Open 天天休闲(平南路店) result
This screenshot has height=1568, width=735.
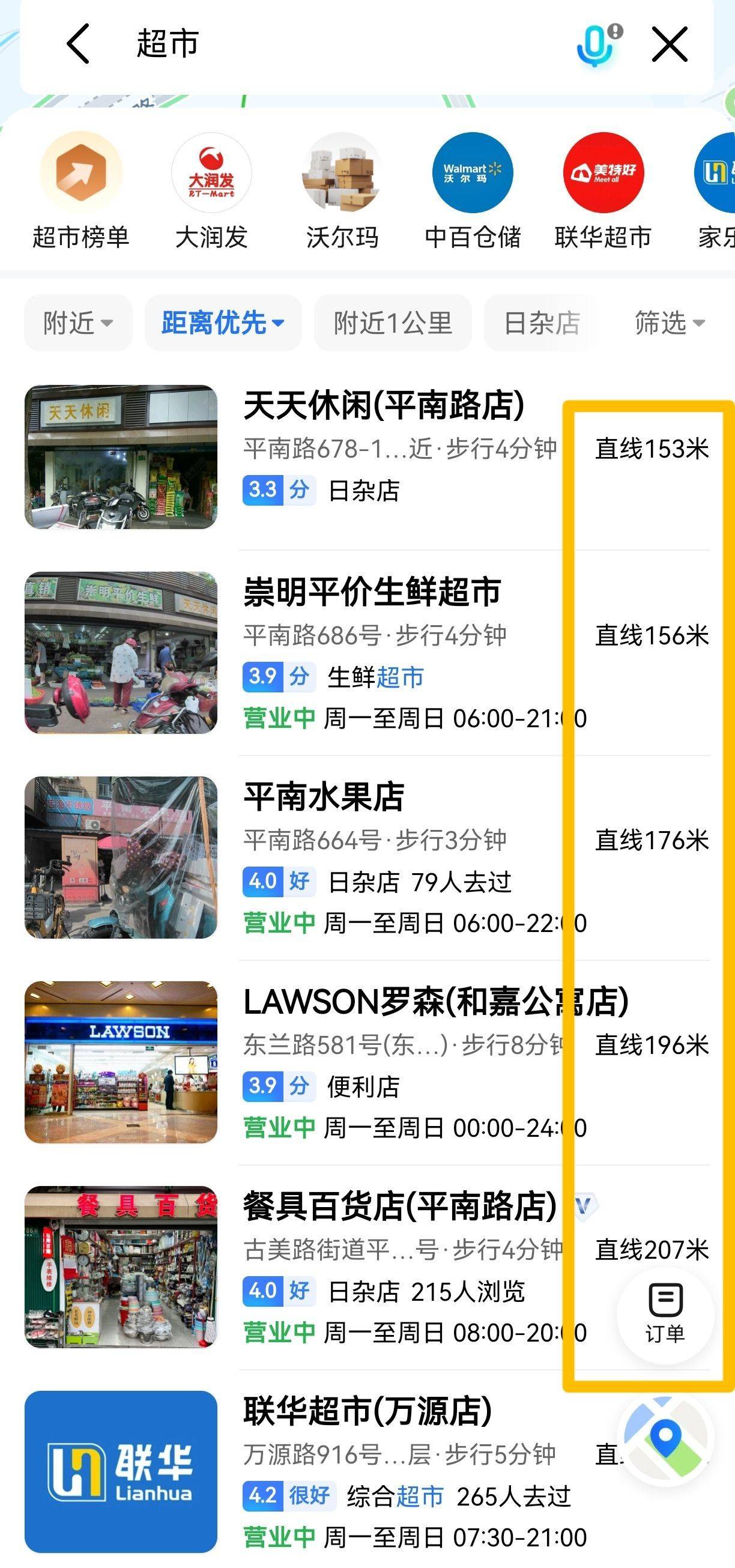coord(383,406)
